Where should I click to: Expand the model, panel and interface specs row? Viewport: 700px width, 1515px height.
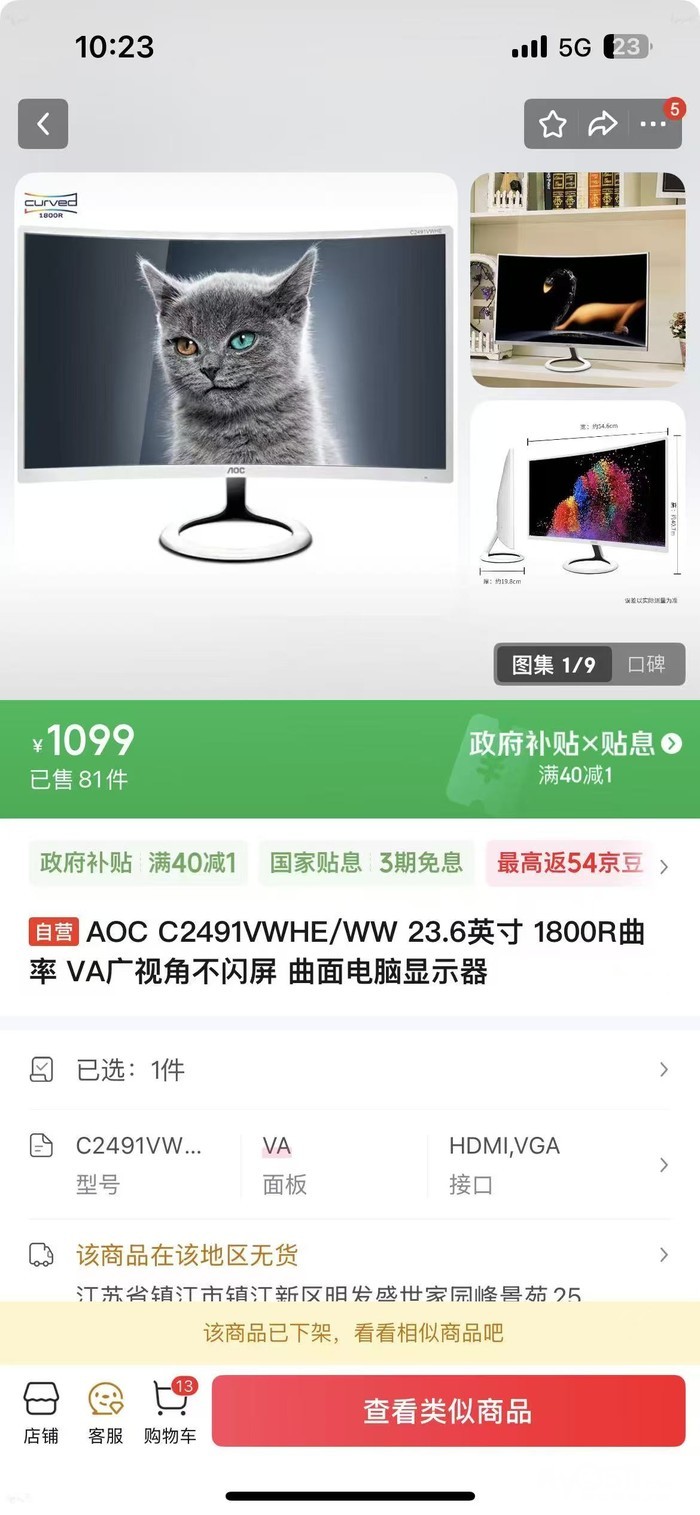click(350, 1165)
